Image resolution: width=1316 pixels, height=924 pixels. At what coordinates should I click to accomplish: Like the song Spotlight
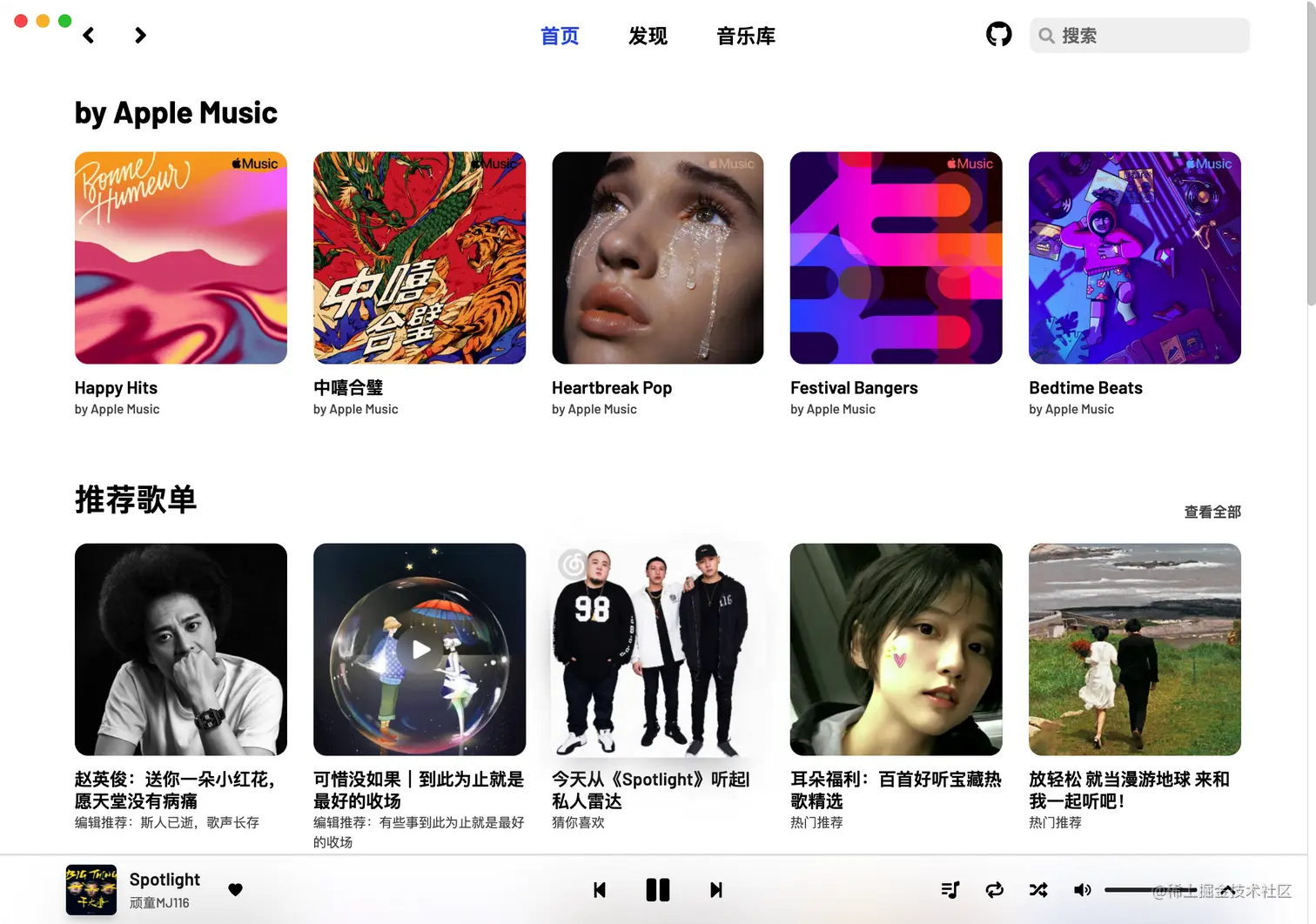click(235, 889)
